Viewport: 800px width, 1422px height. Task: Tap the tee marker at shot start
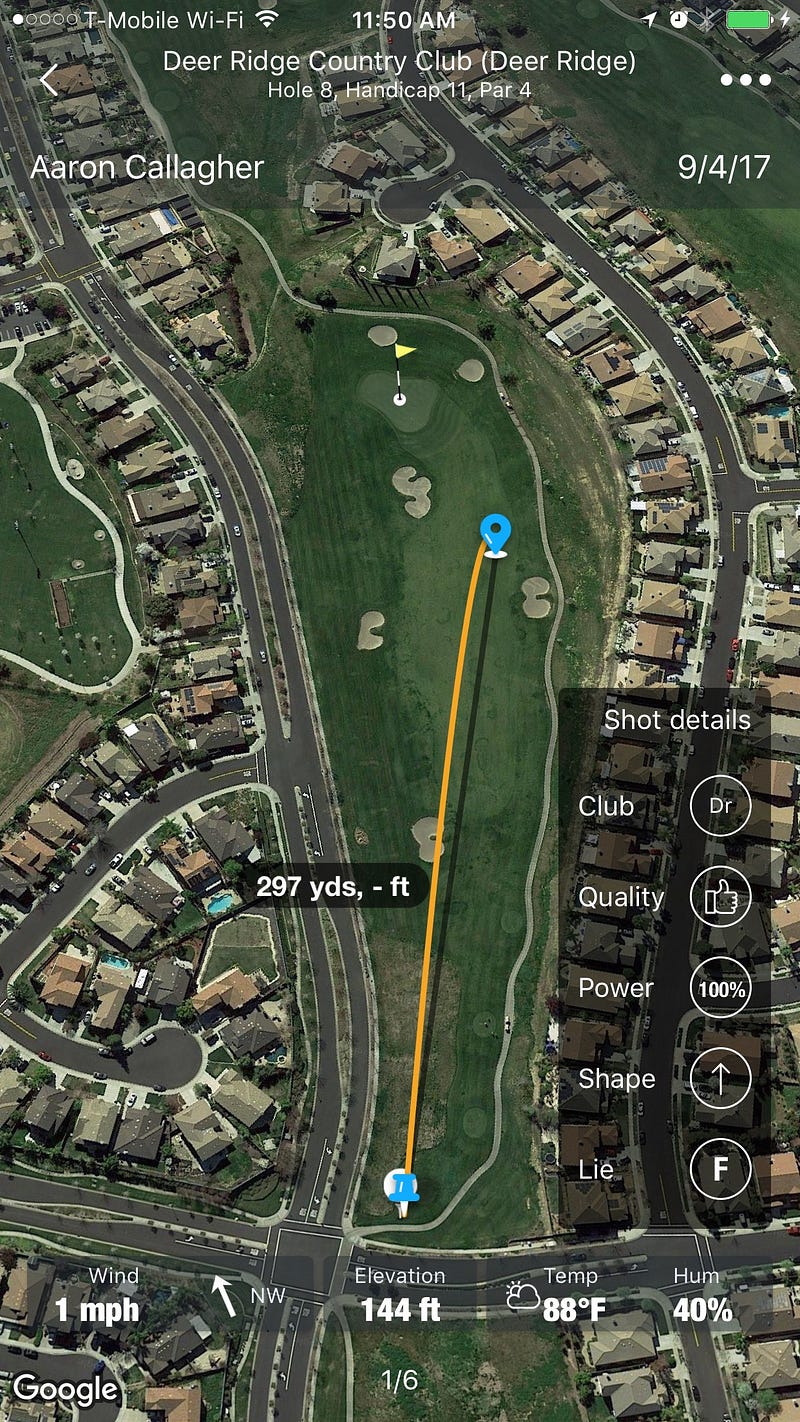[x=402, y=1188]
